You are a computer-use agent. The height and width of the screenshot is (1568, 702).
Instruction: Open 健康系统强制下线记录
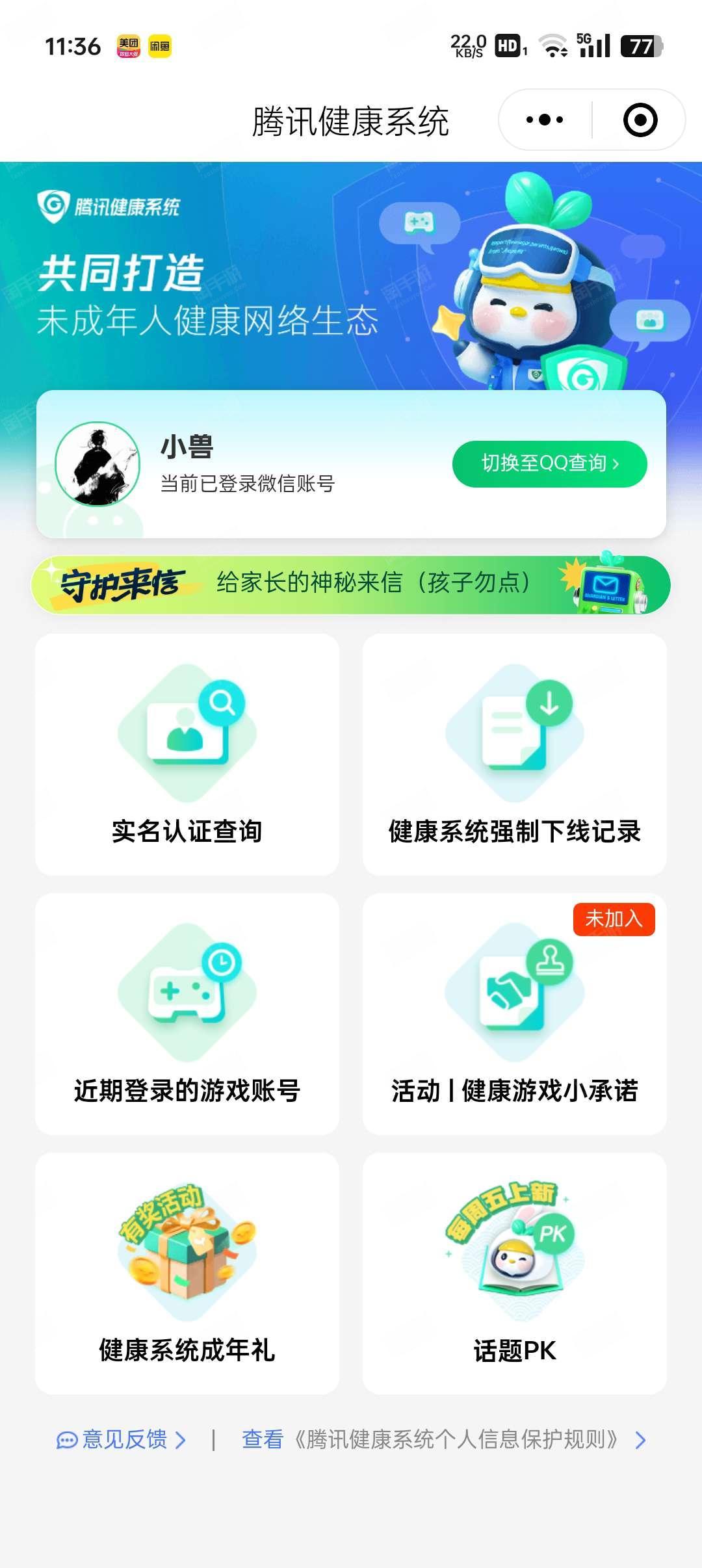514,754
